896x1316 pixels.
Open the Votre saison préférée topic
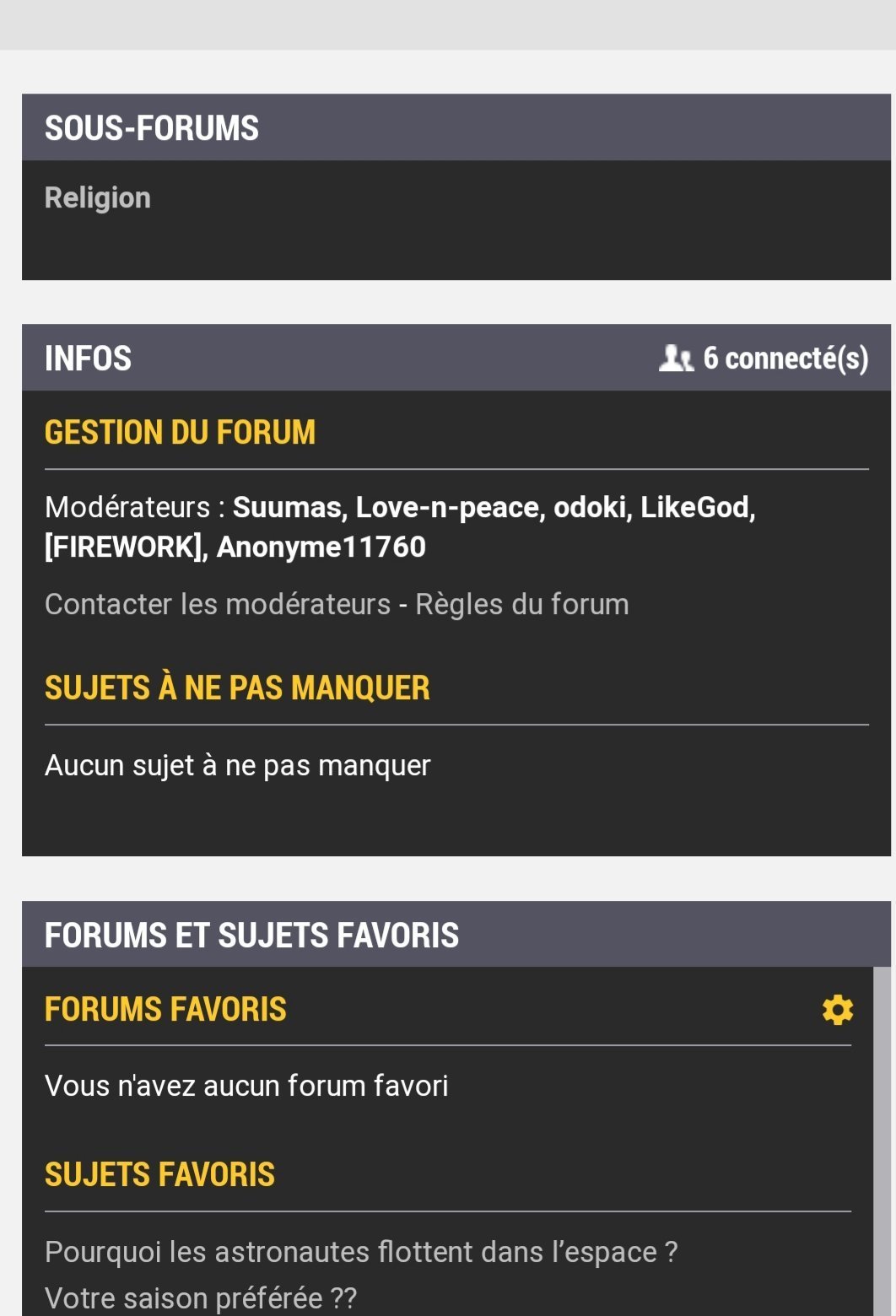pos(200,1297)
